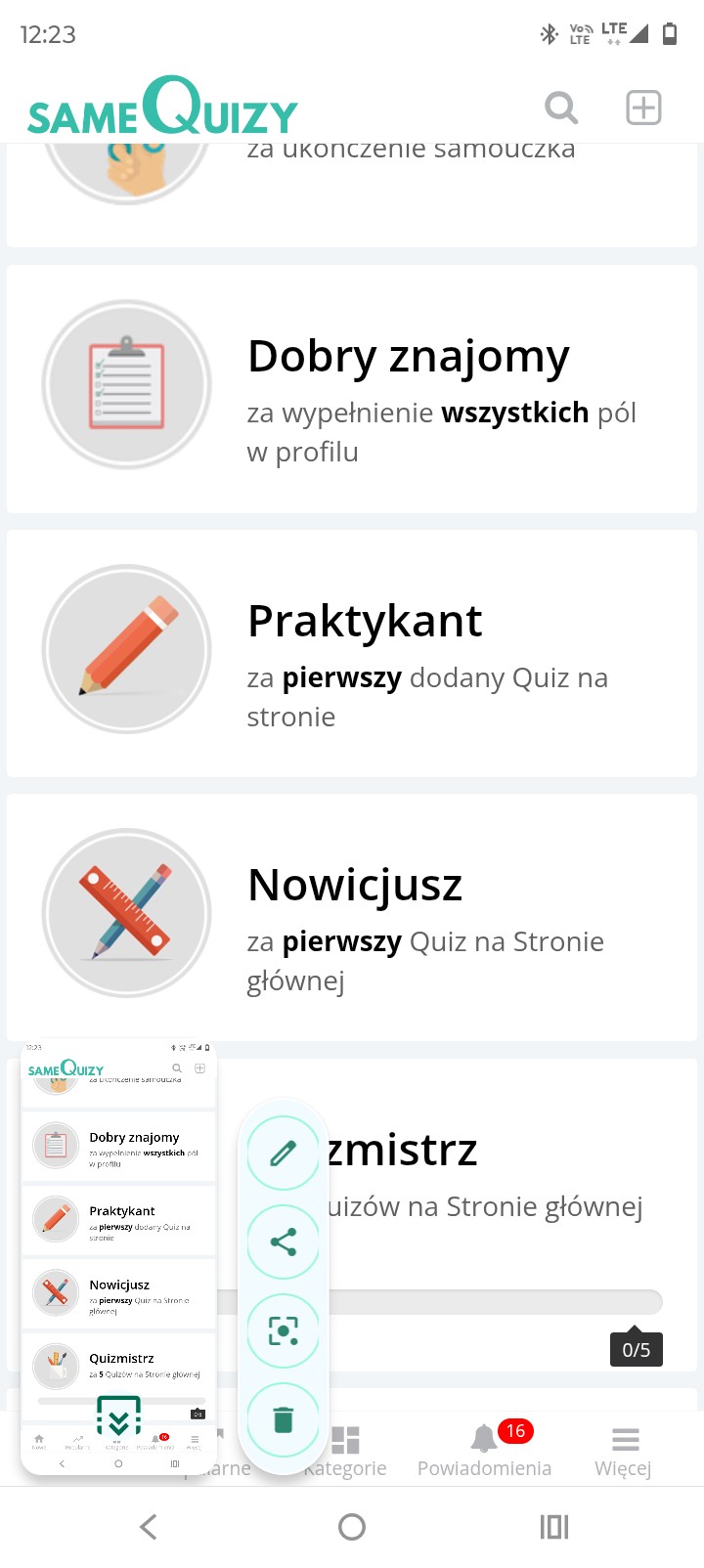The height and width of the screenshot is (1568, 704).
Task: Open the search magnifier in the header
Action: click(x=561, y=108)
